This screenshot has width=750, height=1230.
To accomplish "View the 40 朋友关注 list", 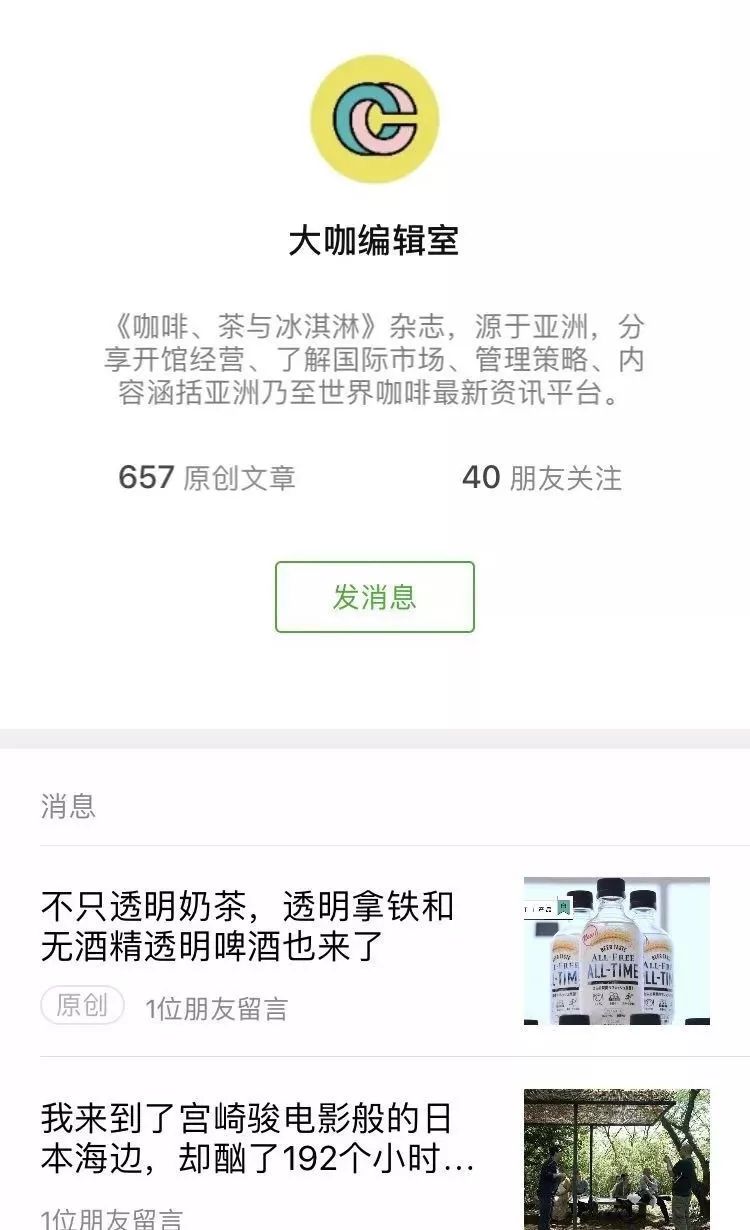I will [541, 477].
